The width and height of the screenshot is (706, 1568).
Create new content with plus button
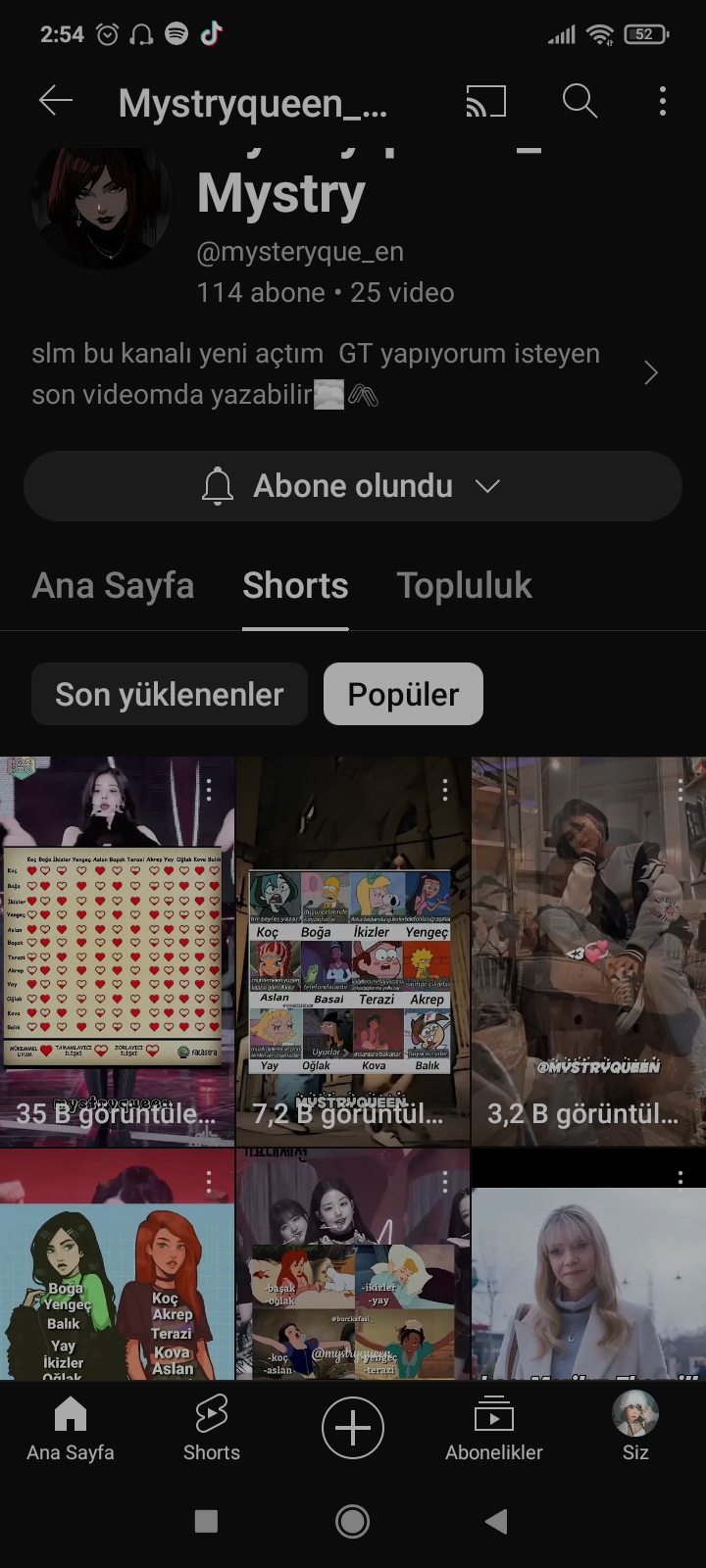[353, 1427]
